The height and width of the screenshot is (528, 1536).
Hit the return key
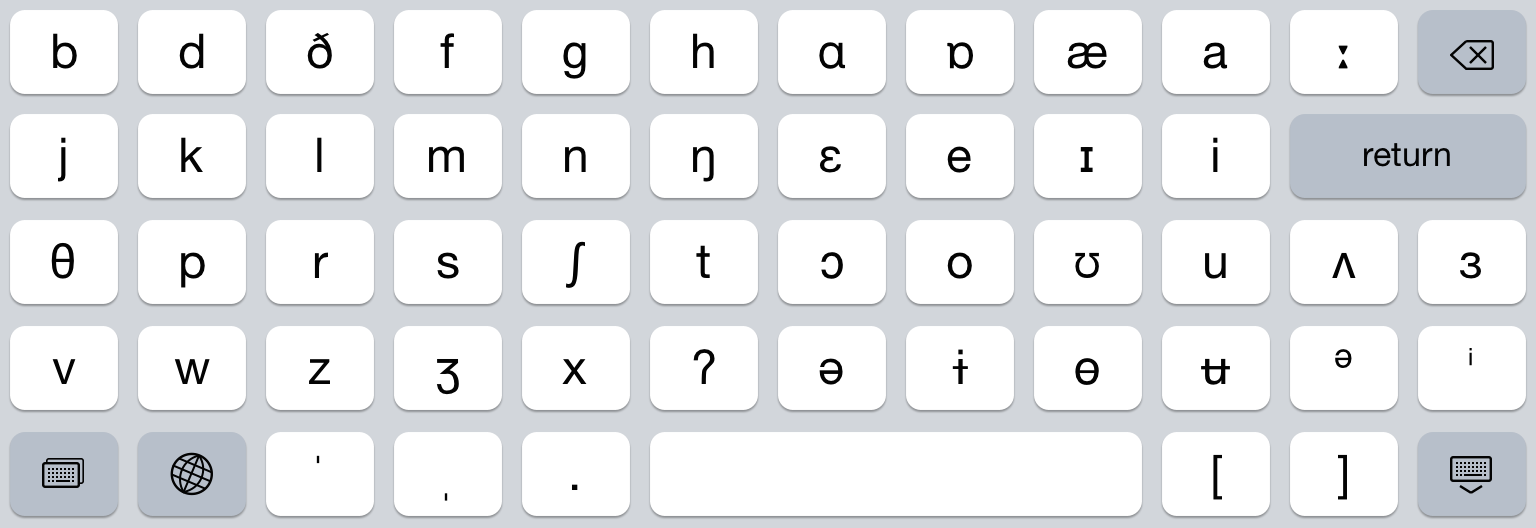[x=1406, y=156]
